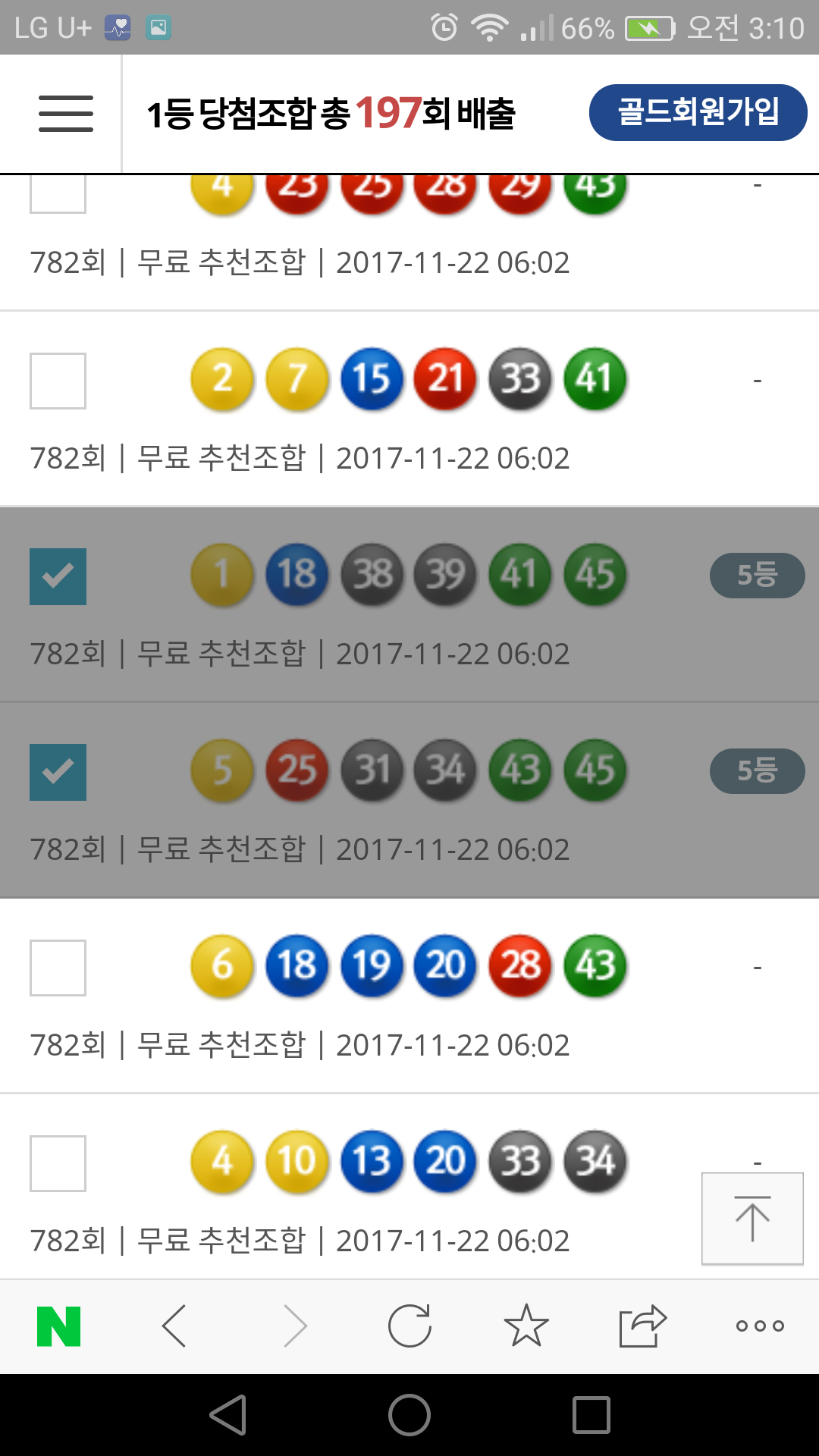Image resolution: width=819 pixels, height=1456 pixels.
Task: Tap the system home button
Action: [x=409, y=1415]
